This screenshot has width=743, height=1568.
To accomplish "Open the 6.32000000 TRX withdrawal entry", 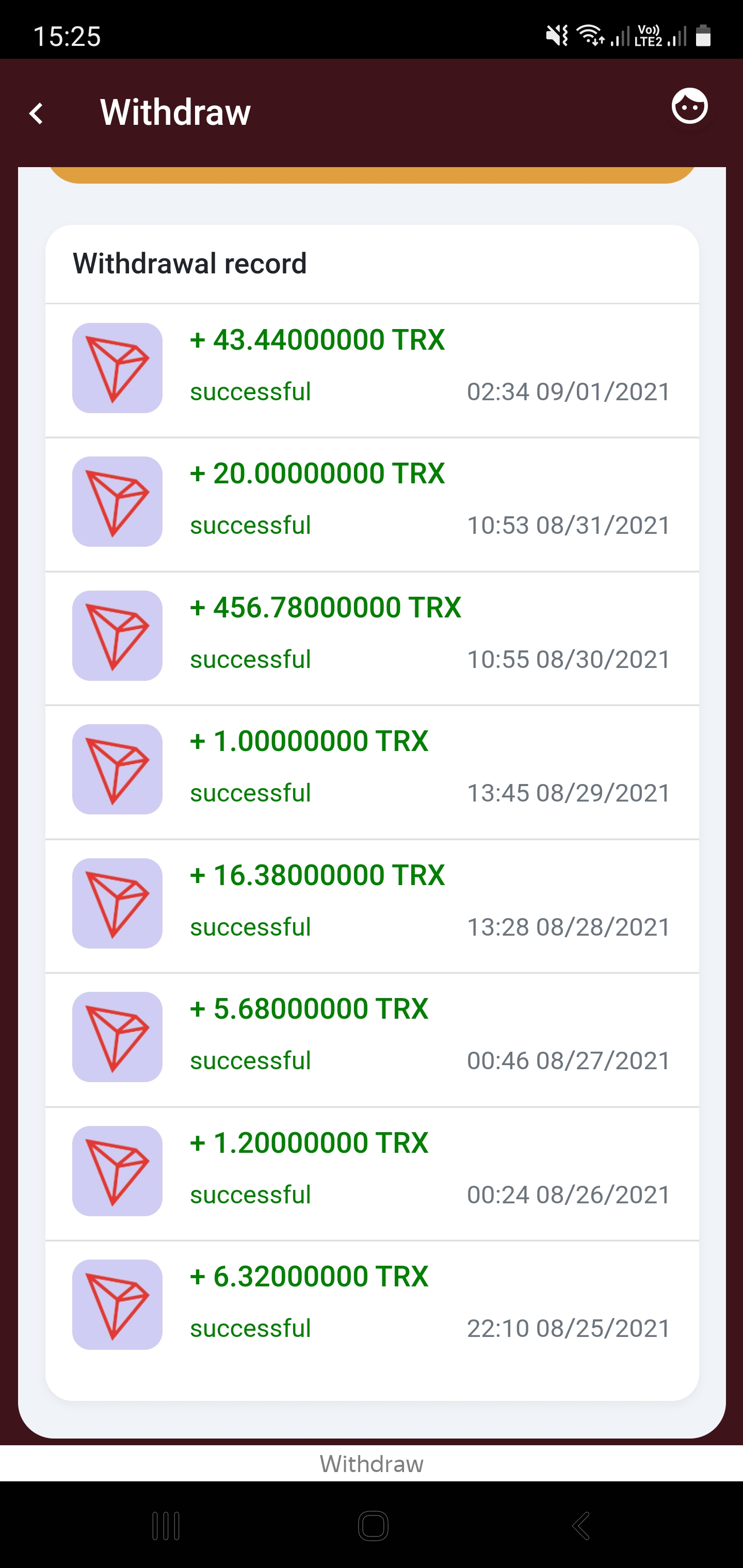I will coord(372,1308).
